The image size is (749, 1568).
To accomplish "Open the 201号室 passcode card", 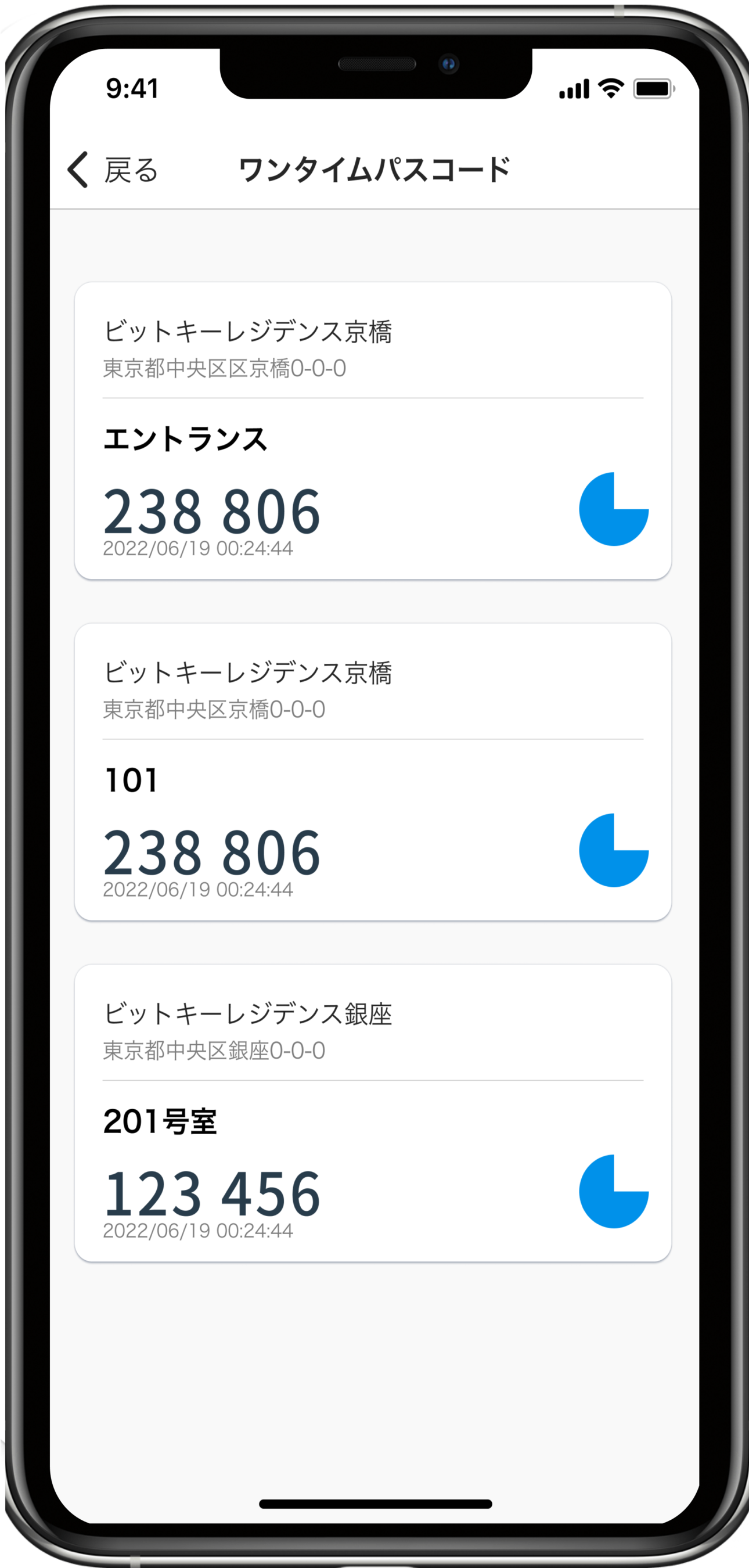I will [372, 1113].
